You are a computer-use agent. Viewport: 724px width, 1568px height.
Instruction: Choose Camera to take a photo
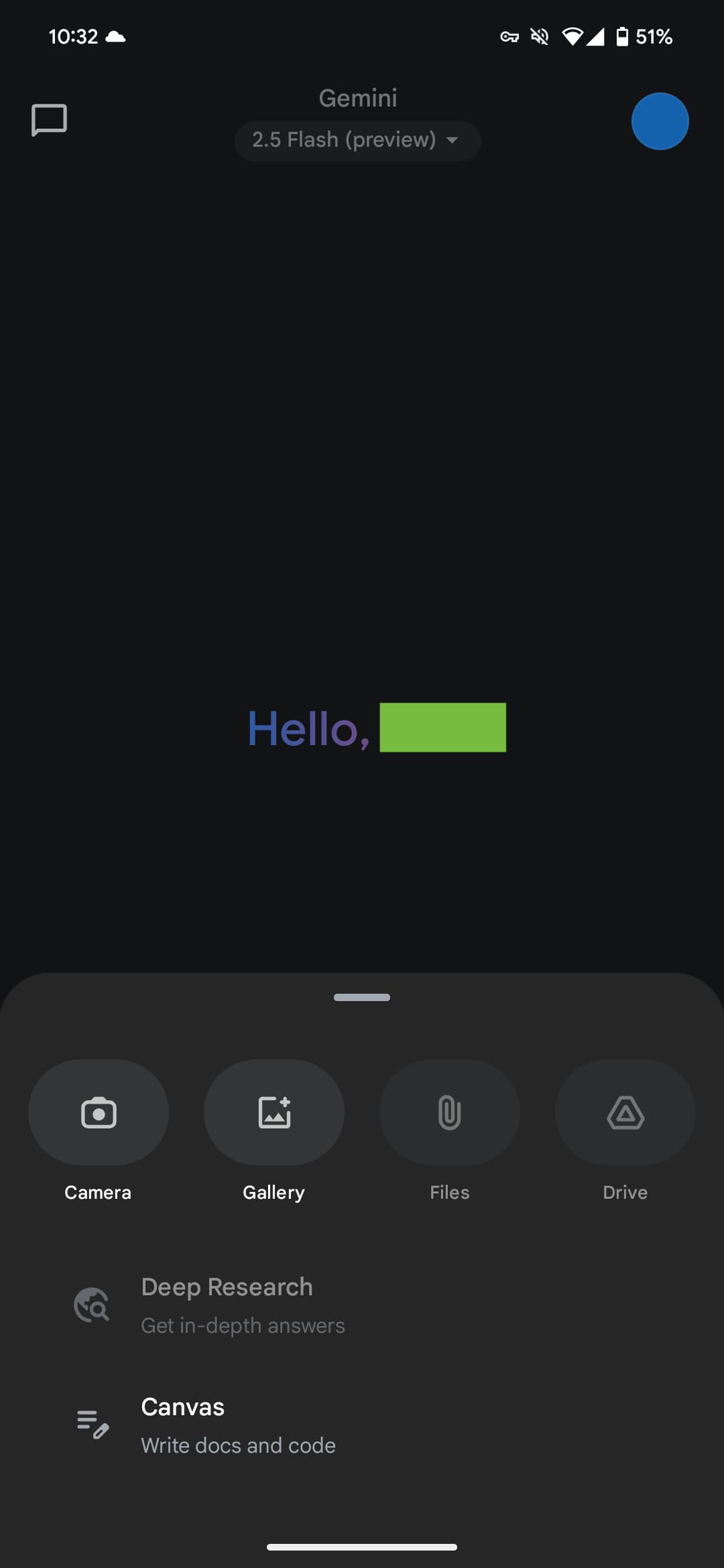click(x=99, y=1113)
